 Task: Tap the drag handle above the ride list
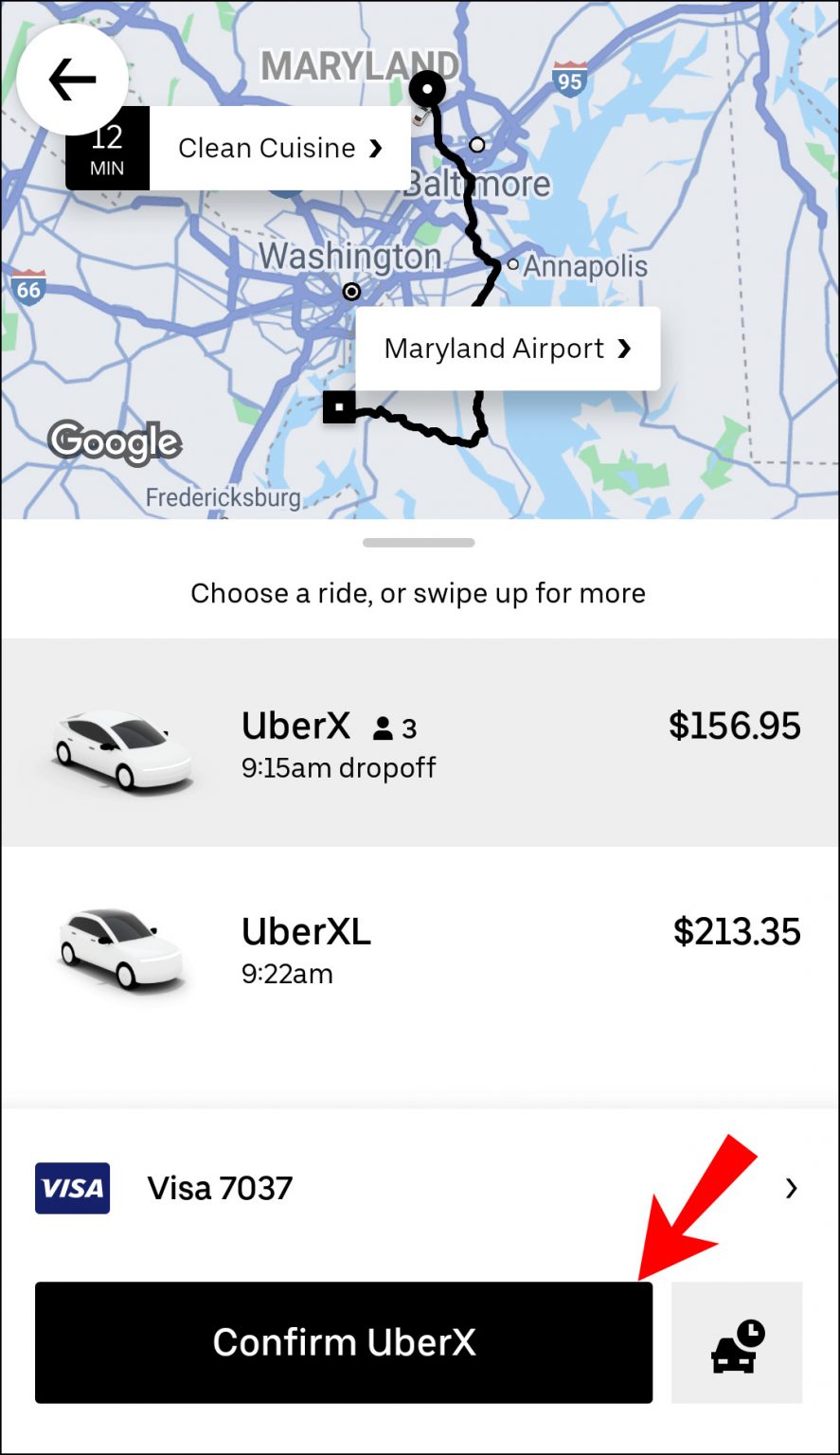coord(418,542)
